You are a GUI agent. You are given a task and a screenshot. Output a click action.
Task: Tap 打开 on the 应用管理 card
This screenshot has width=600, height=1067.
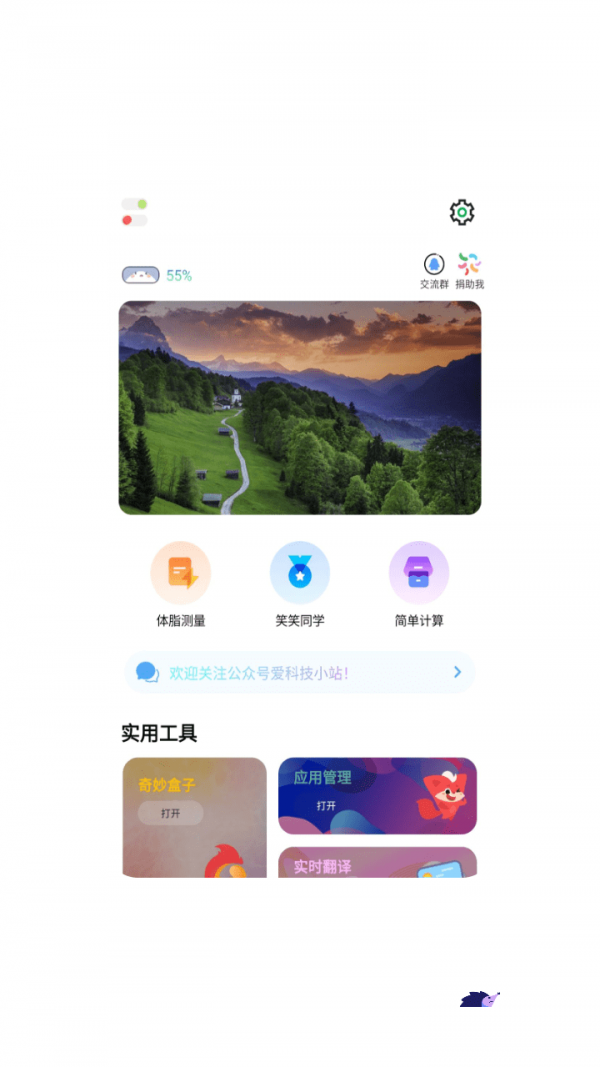pyautogui.click(x=327, y=806)
